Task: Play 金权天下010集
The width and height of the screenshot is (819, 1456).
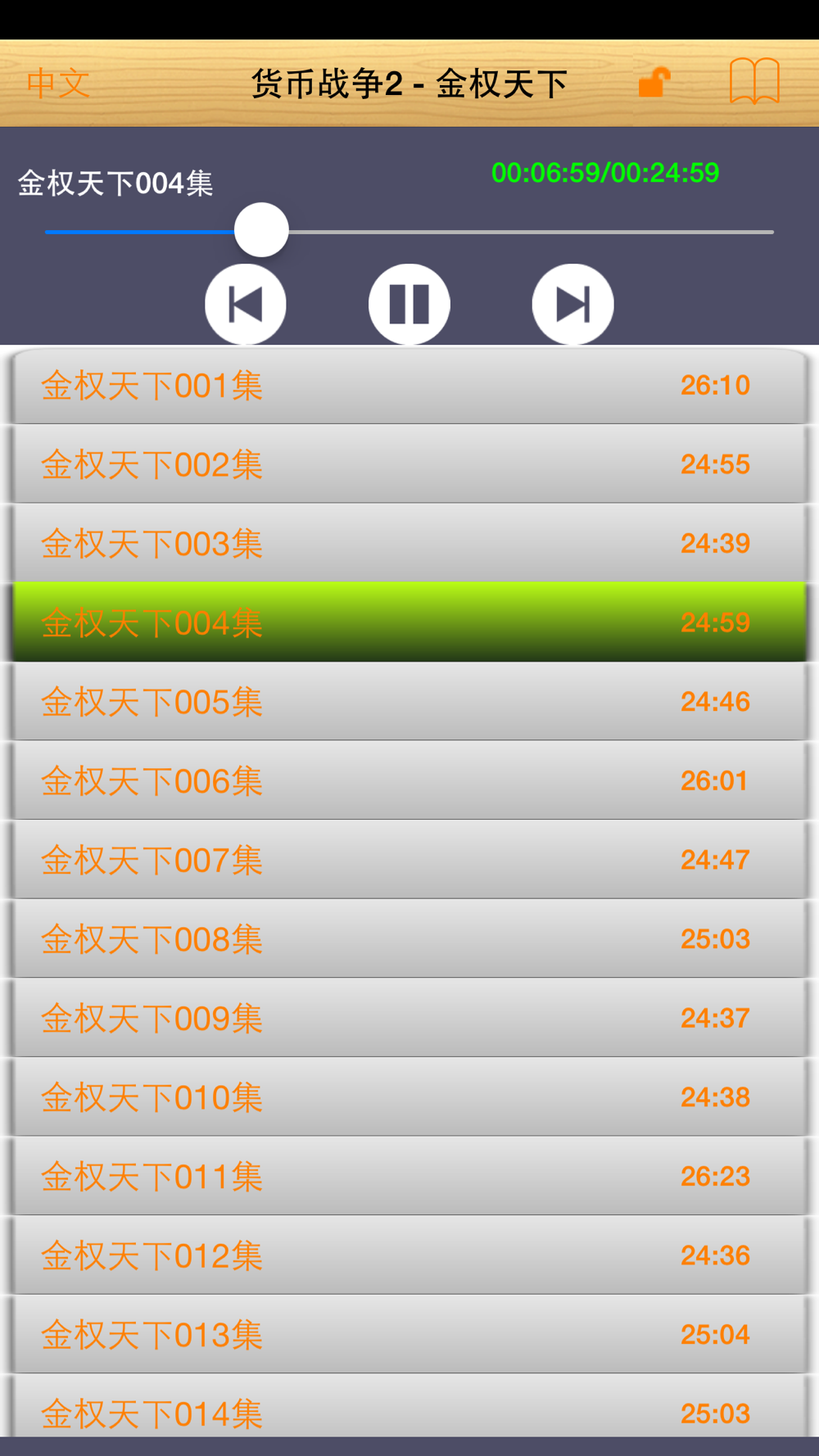Action: (x=409, y=1097)
